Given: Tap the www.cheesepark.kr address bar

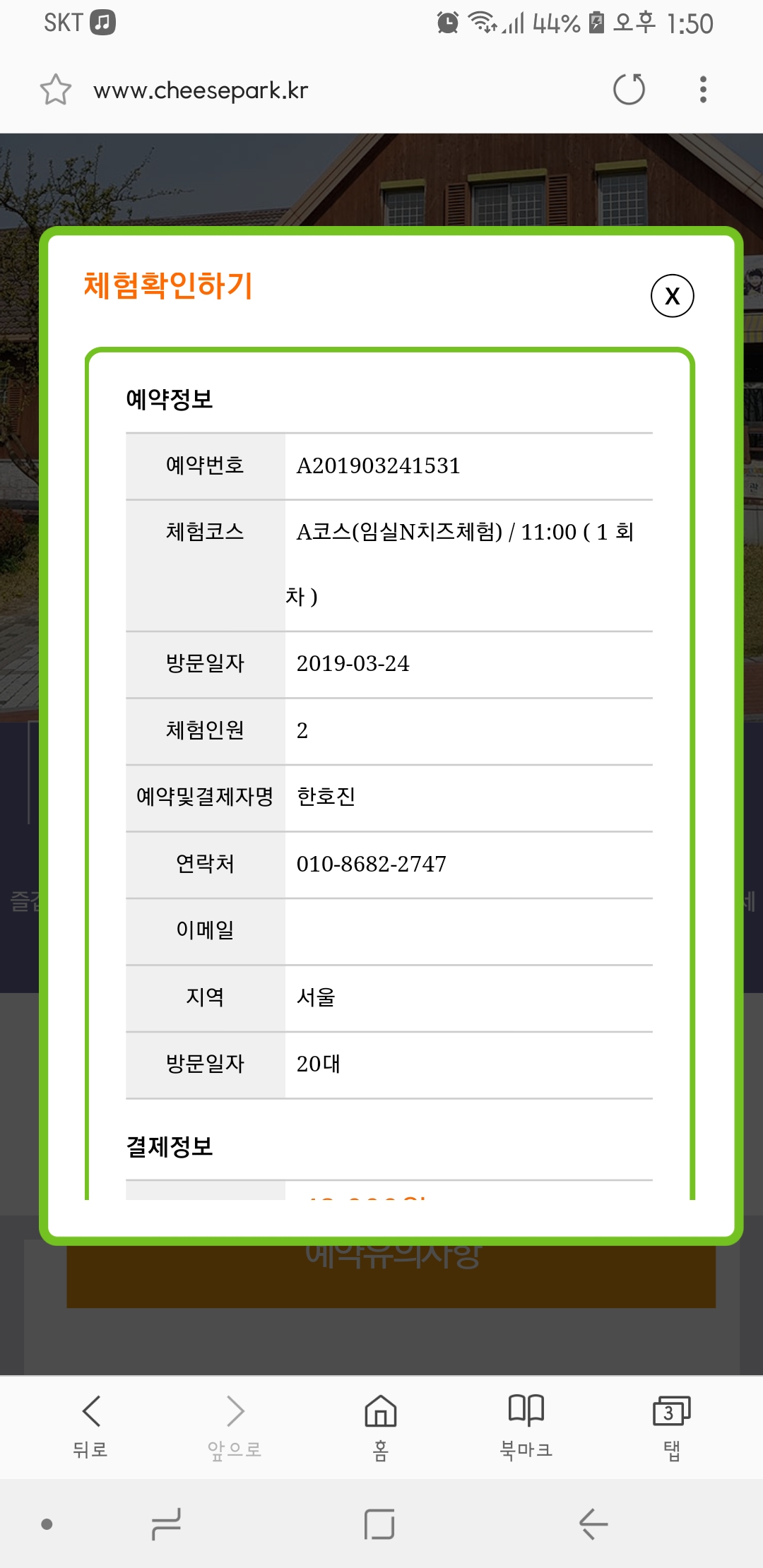Looking at the screenshot, I should (x=201, y=90).
